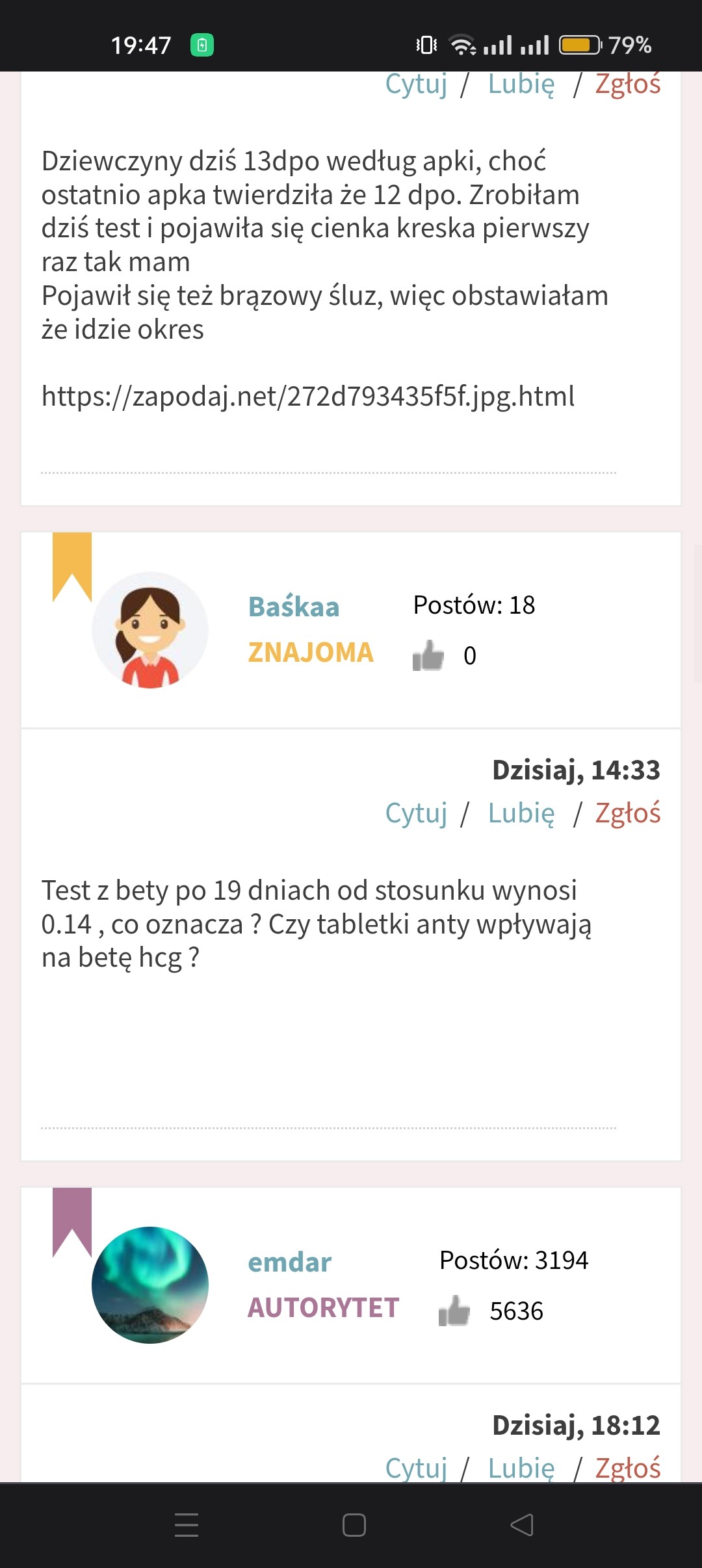Report emdar's 18:12 post with Zgłoś
702x1568 pixels.
coord(627,1468)
